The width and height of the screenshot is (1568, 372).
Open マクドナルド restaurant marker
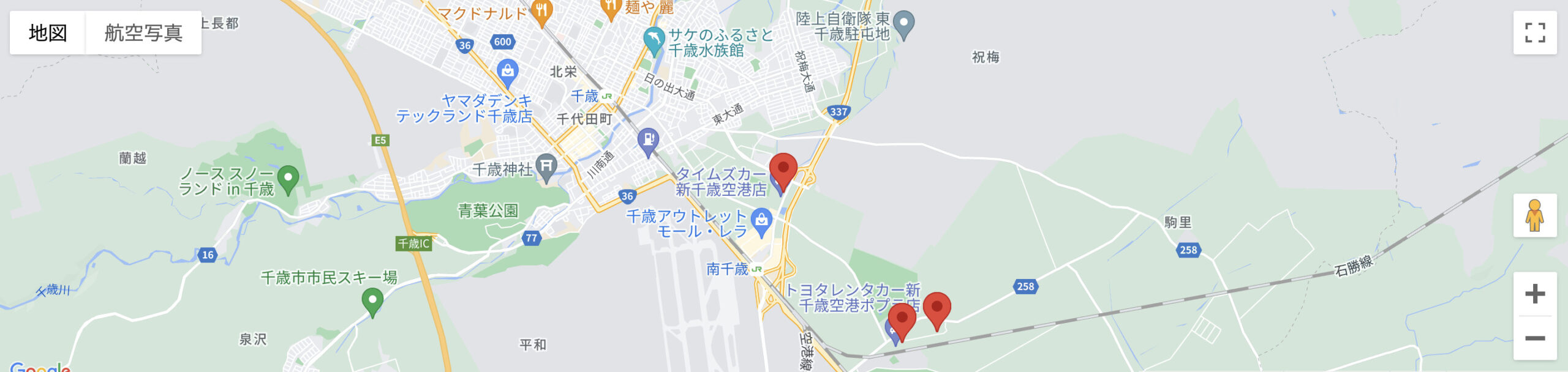(541, 11)
